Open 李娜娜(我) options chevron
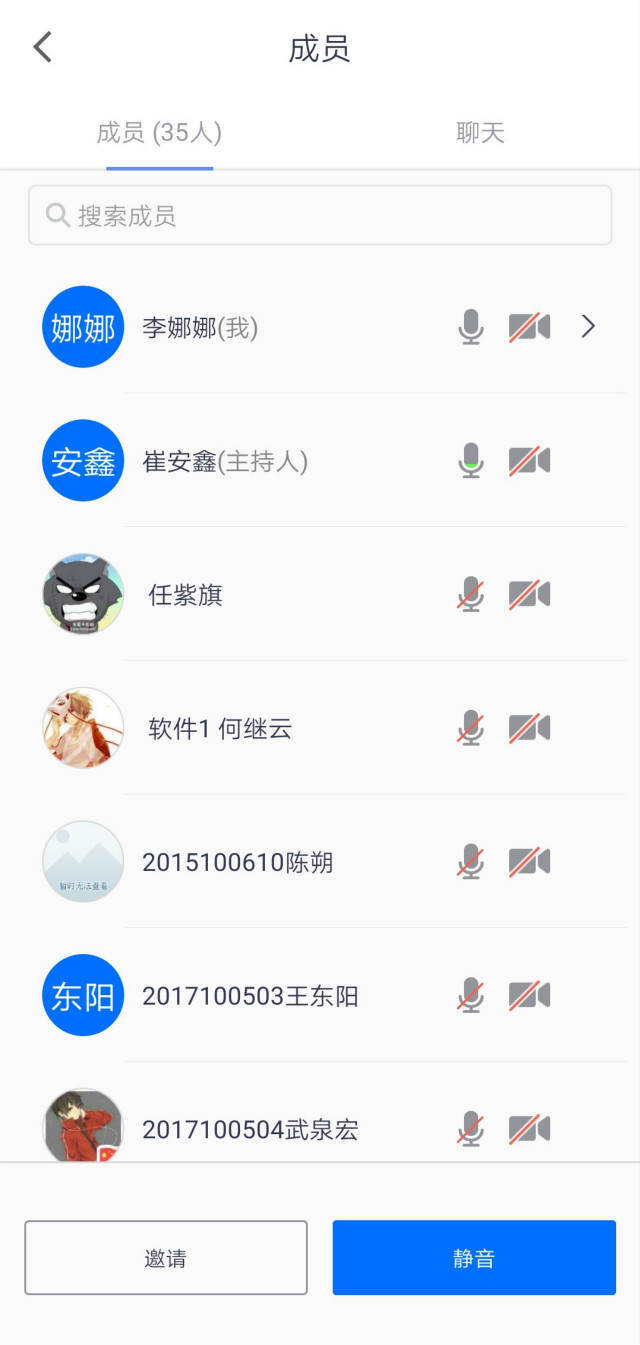Image resolution: width=640 pixels, height=1345 pixels. (588, 327)
